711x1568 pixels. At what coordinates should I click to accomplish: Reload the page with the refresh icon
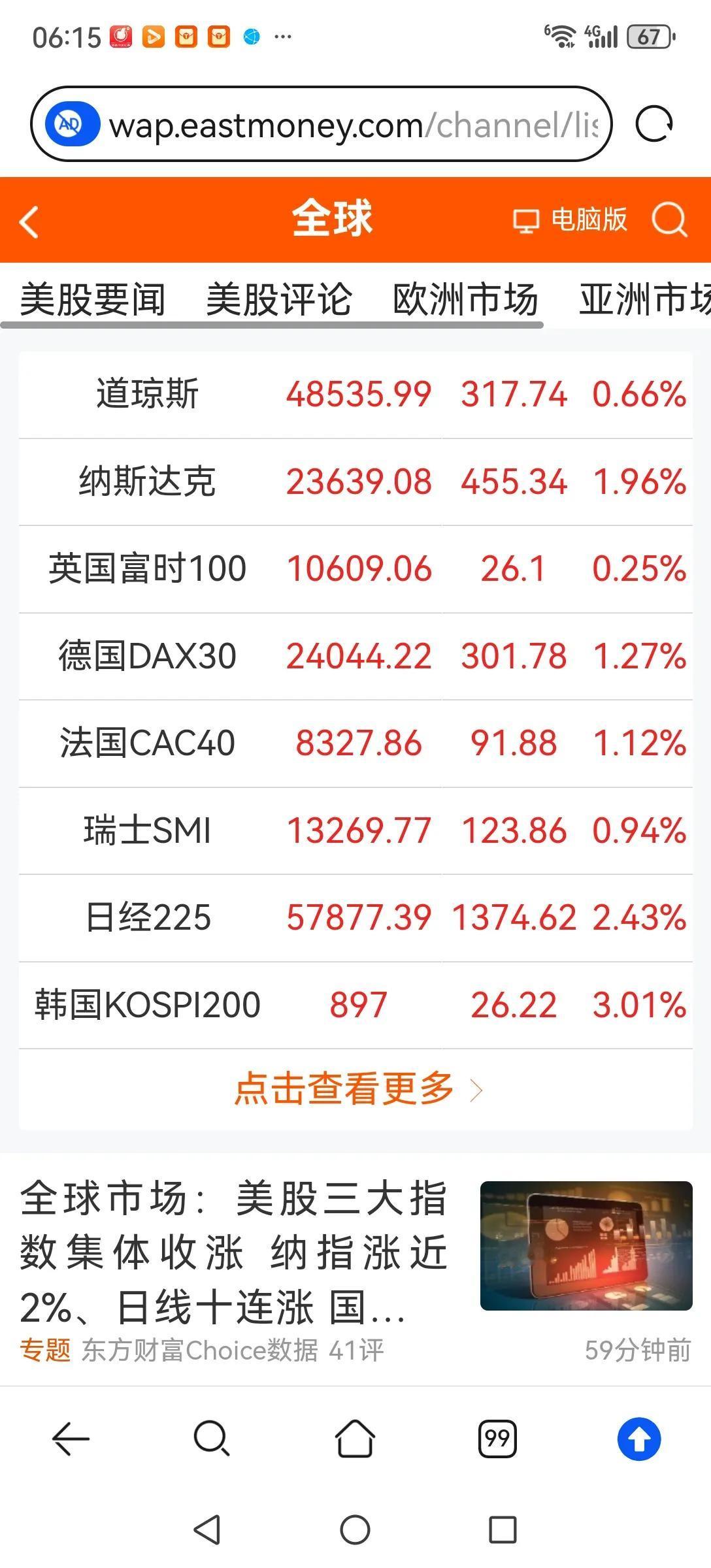click(655, 125)
